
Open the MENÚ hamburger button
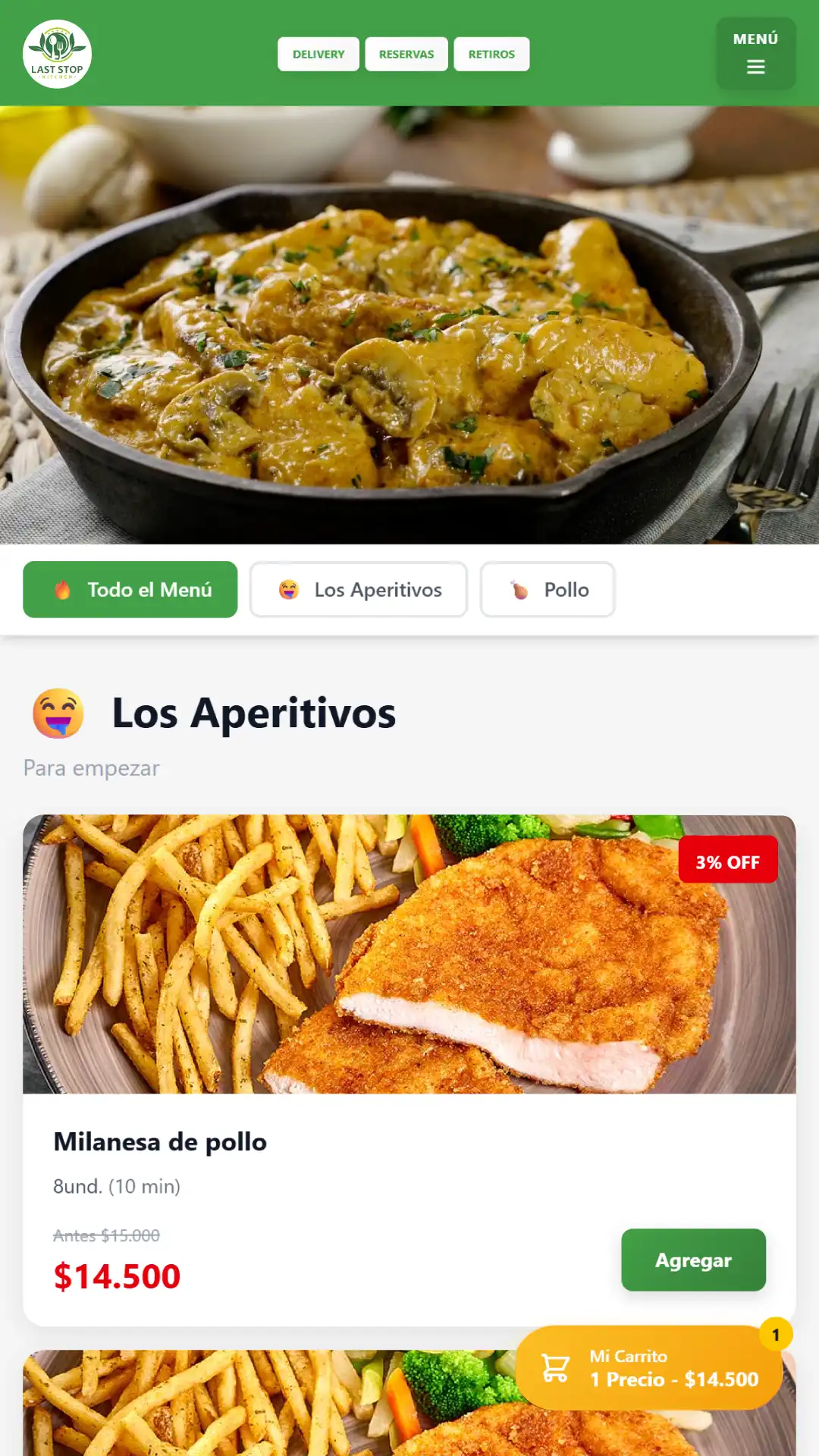[755, 54]
